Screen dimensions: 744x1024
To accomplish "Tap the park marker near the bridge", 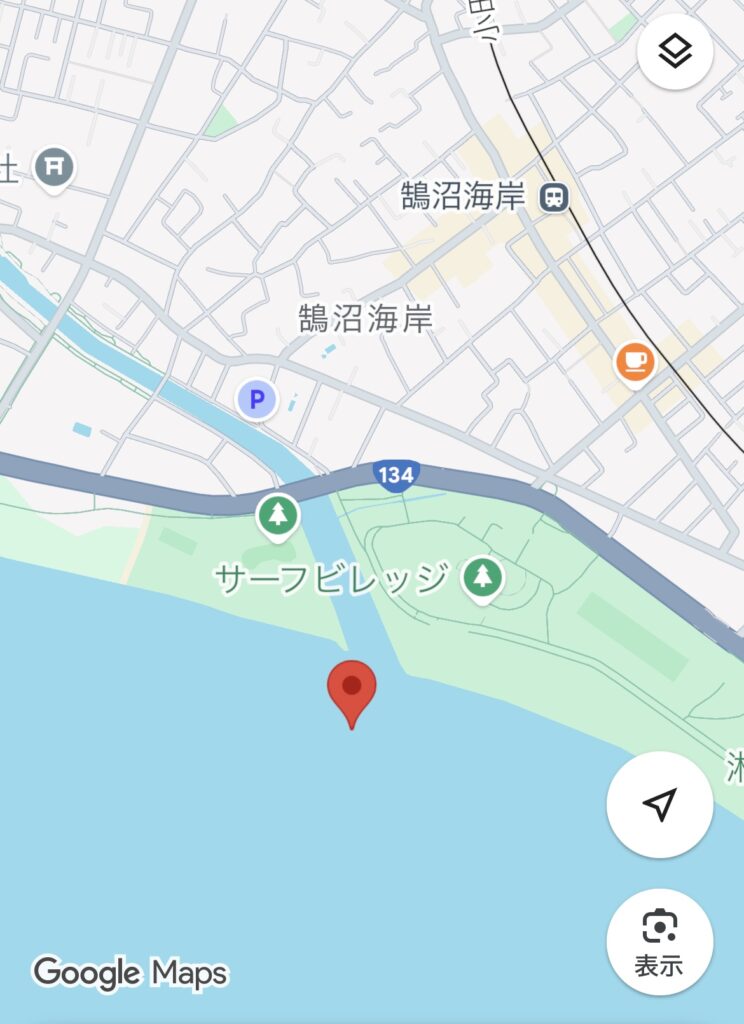I will click(x=277, y=516).
